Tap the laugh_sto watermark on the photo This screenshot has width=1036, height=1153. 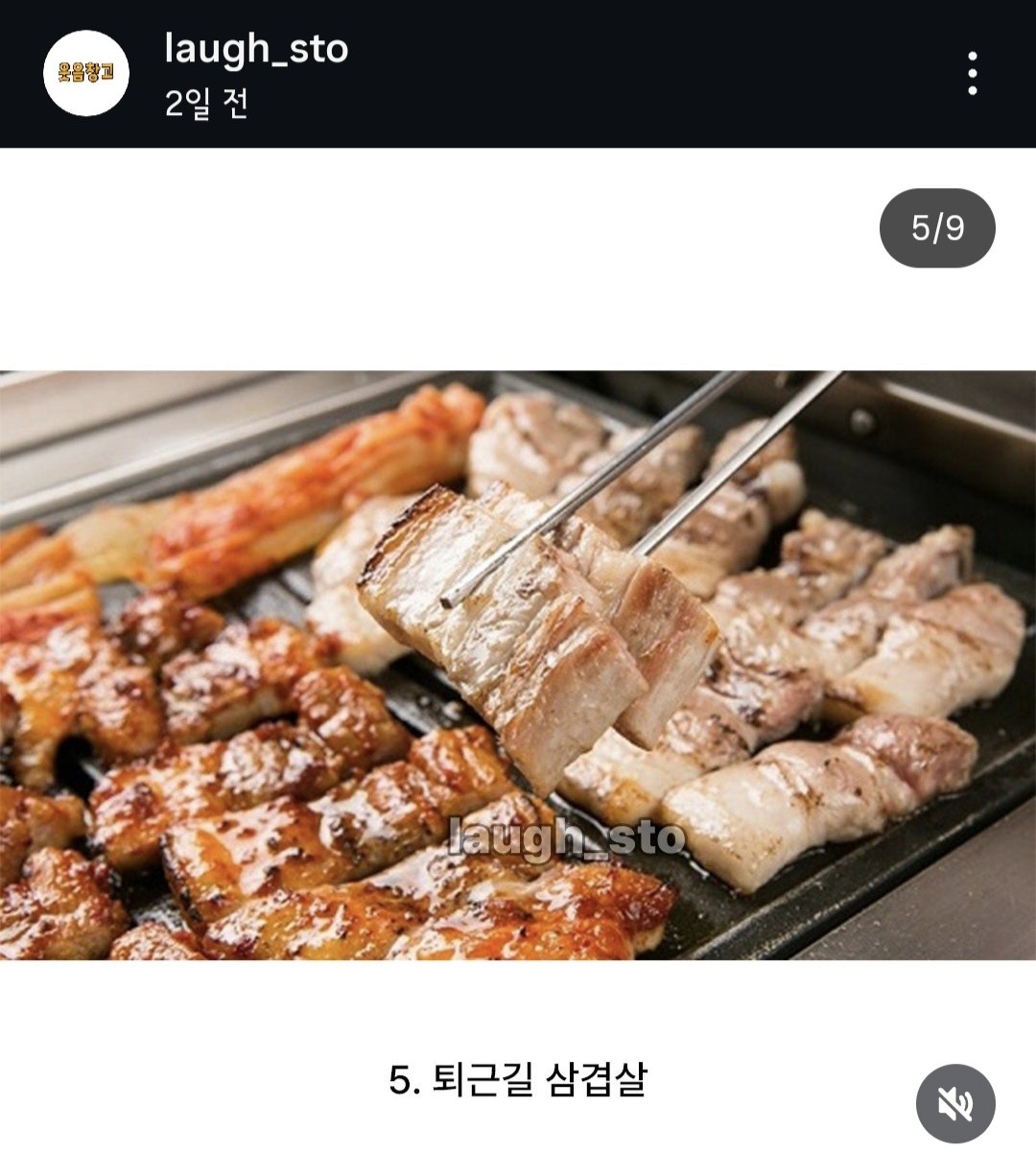tap(568, 836)
